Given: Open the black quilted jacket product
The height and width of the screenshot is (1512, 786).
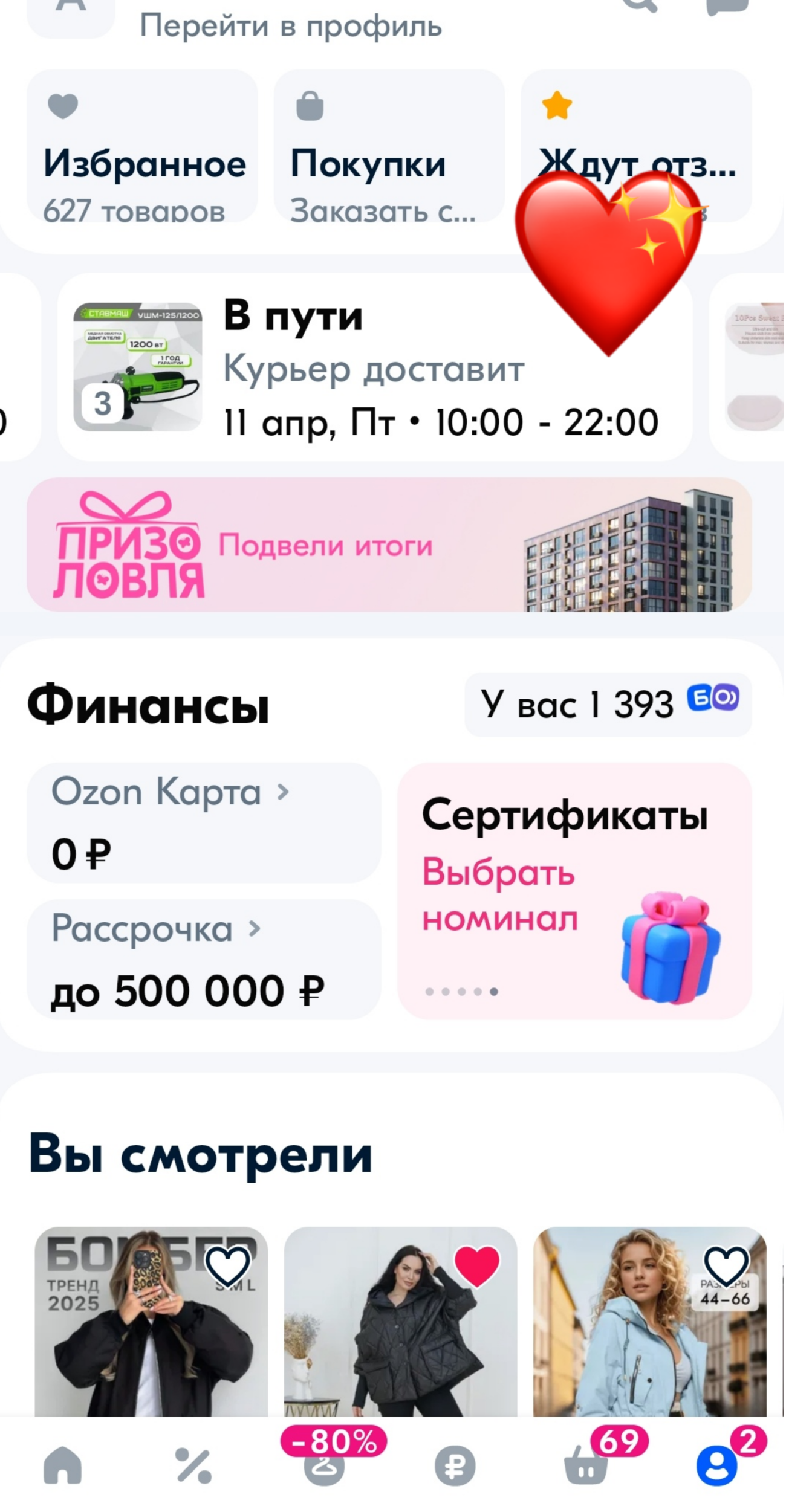Looking at the screenshot, I should [x=400, y=1348].
